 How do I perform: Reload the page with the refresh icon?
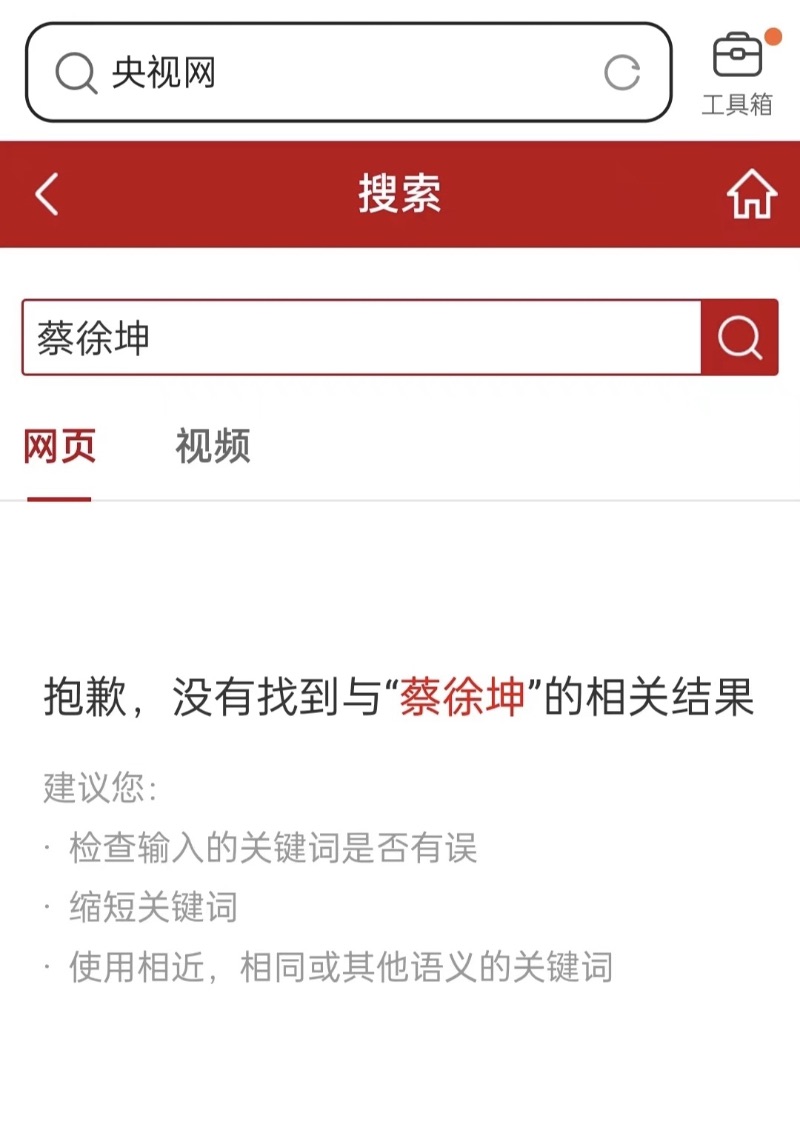tap(622, 73)
